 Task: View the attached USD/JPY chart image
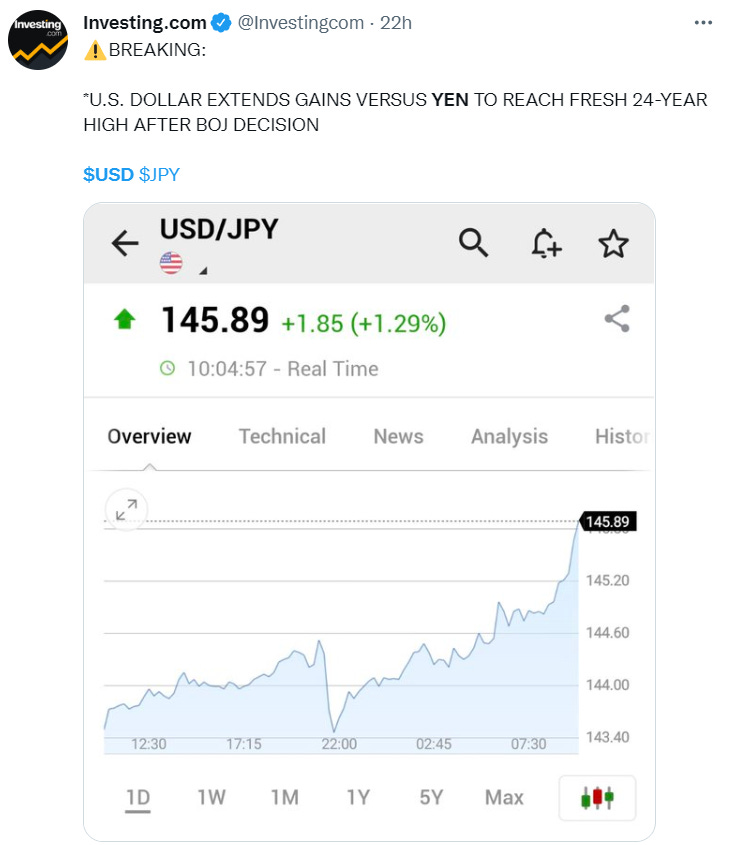point(368,520)
